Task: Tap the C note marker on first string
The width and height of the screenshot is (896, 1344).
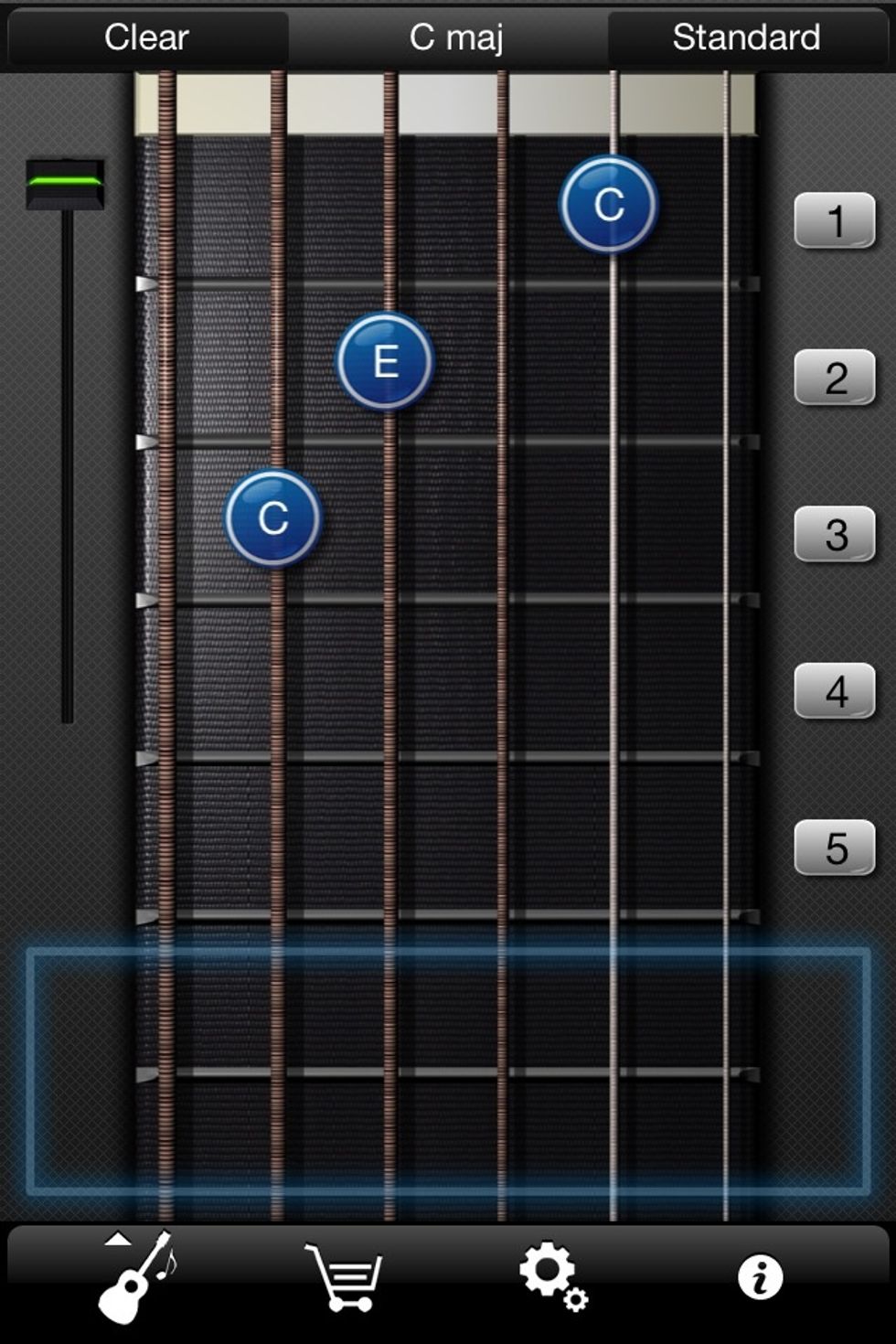Action: [x=608, y=203]
